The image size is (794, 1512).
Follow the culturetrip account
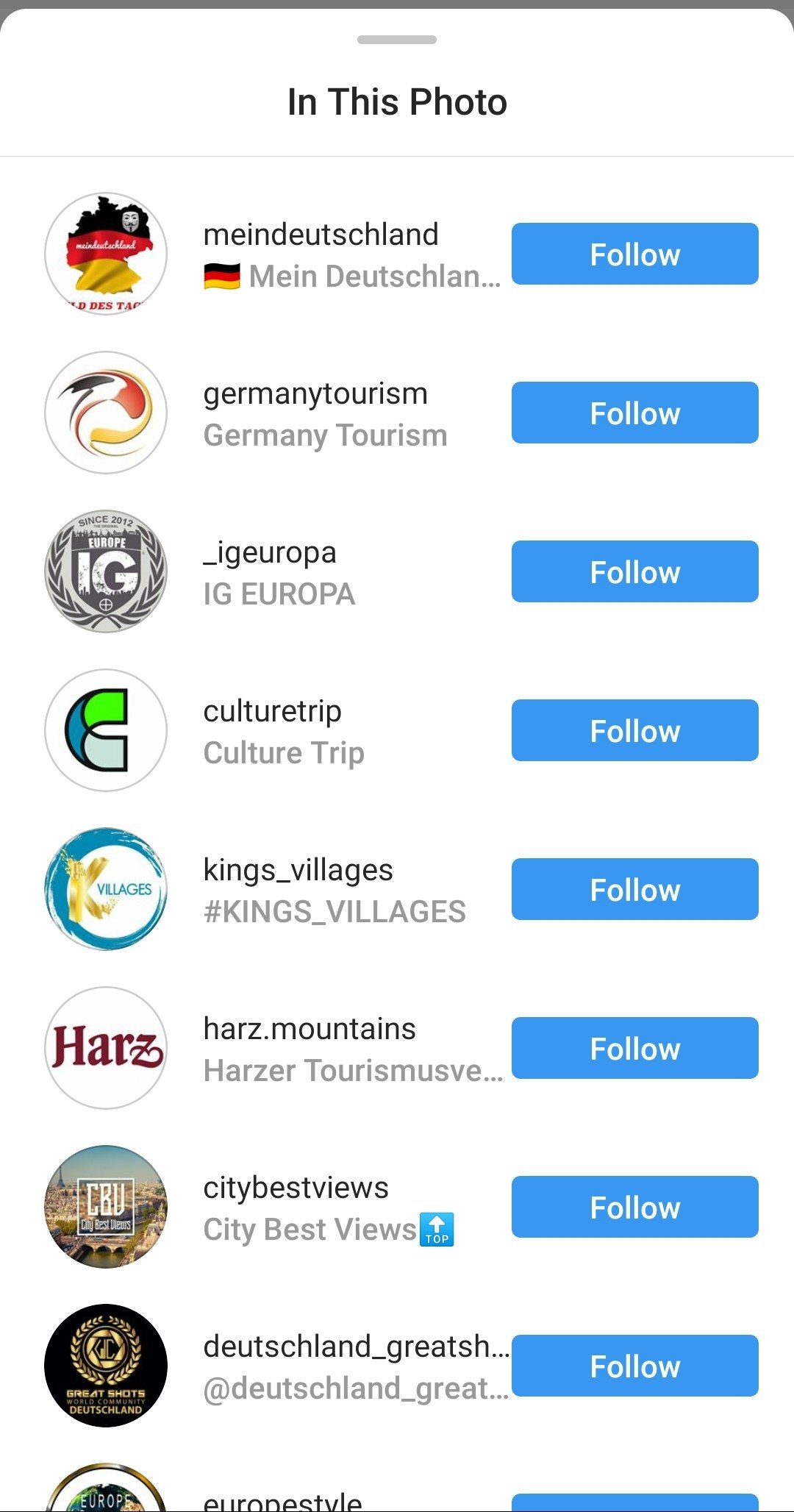pyautogui.click(x=635, y=730)
